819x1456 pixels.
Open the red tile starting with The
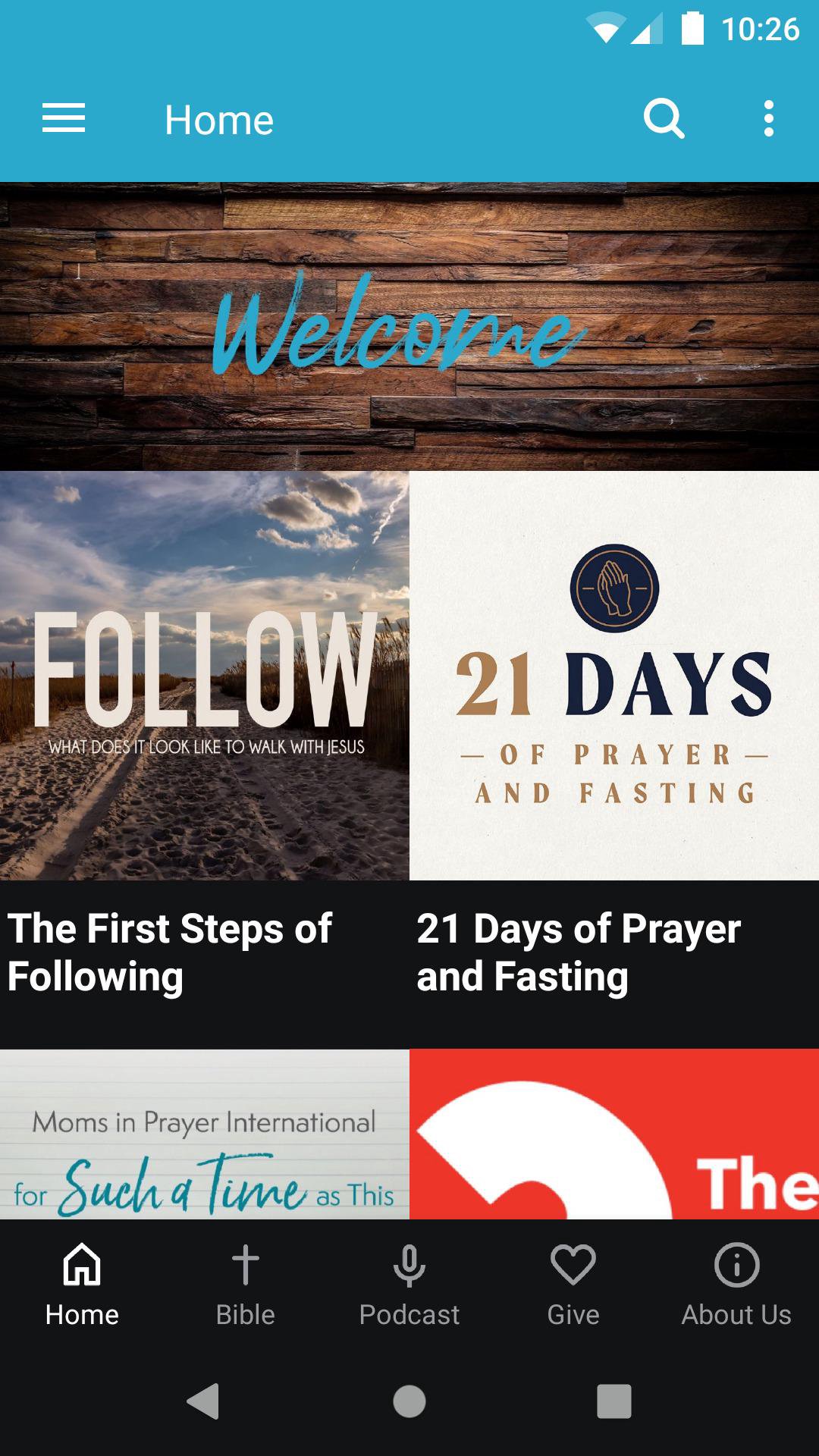[614, 1134]
